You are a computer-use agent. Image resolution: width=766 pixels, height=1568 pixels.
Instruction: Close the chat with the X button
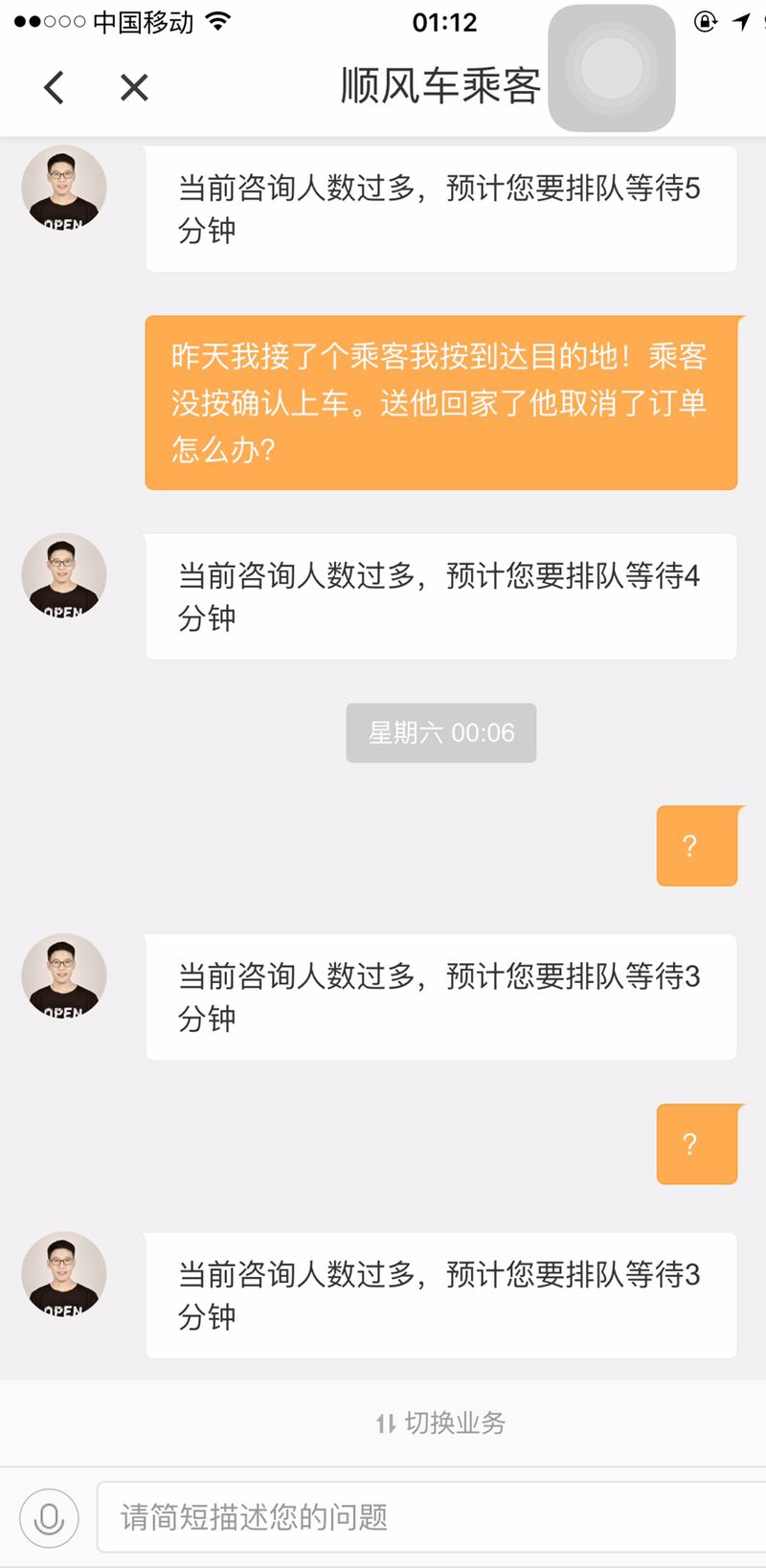click(134, 86)
